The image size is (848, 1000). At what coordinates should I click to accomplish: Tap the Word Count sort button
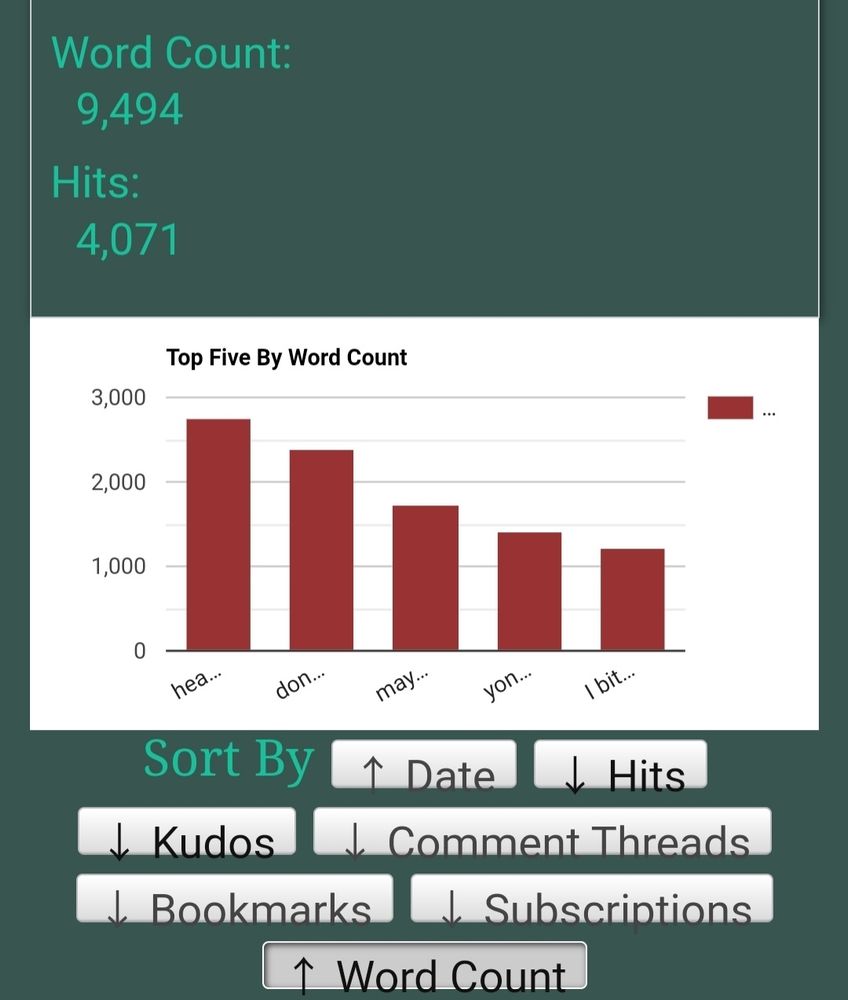click(425, 966)
